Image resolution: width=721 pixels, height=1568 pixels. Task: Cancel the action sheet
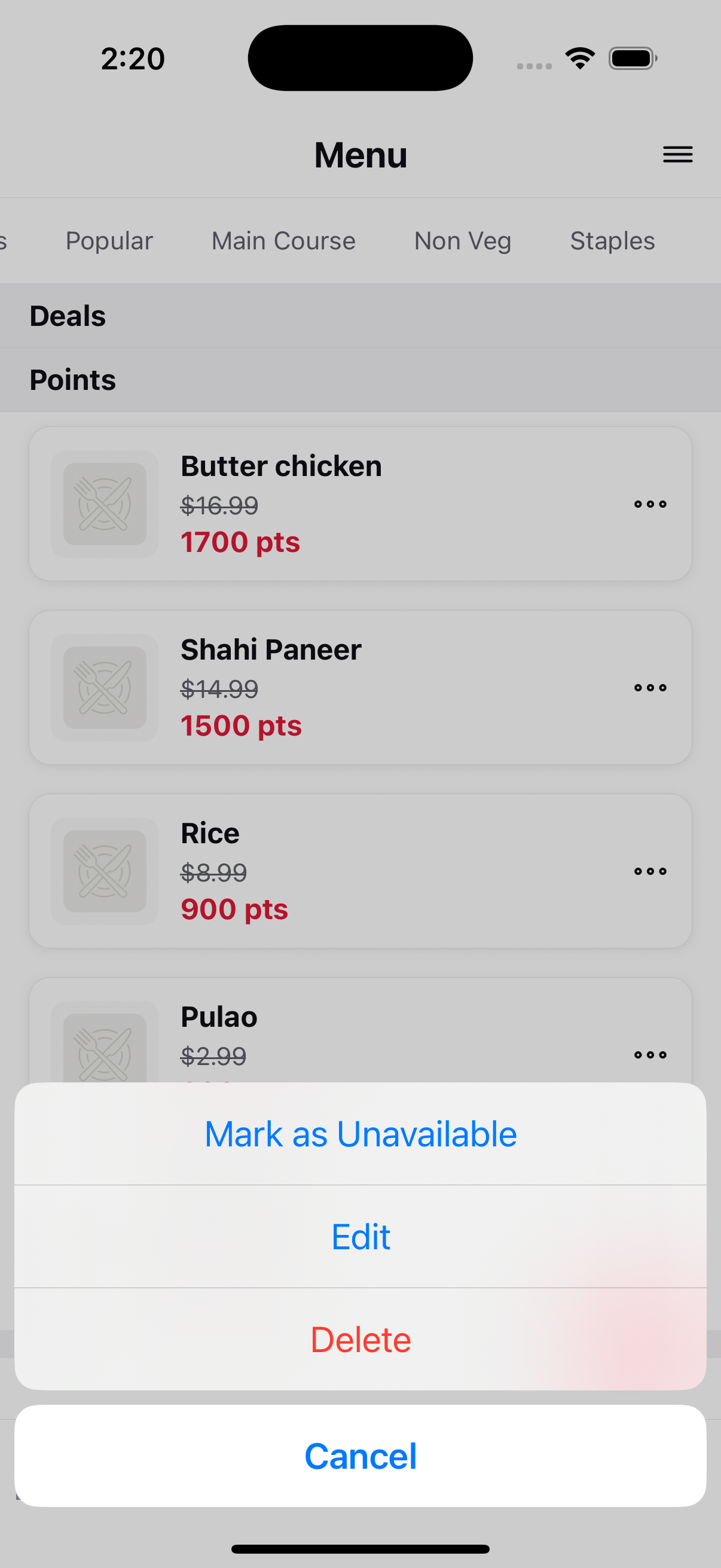(x=360, y=1456)
